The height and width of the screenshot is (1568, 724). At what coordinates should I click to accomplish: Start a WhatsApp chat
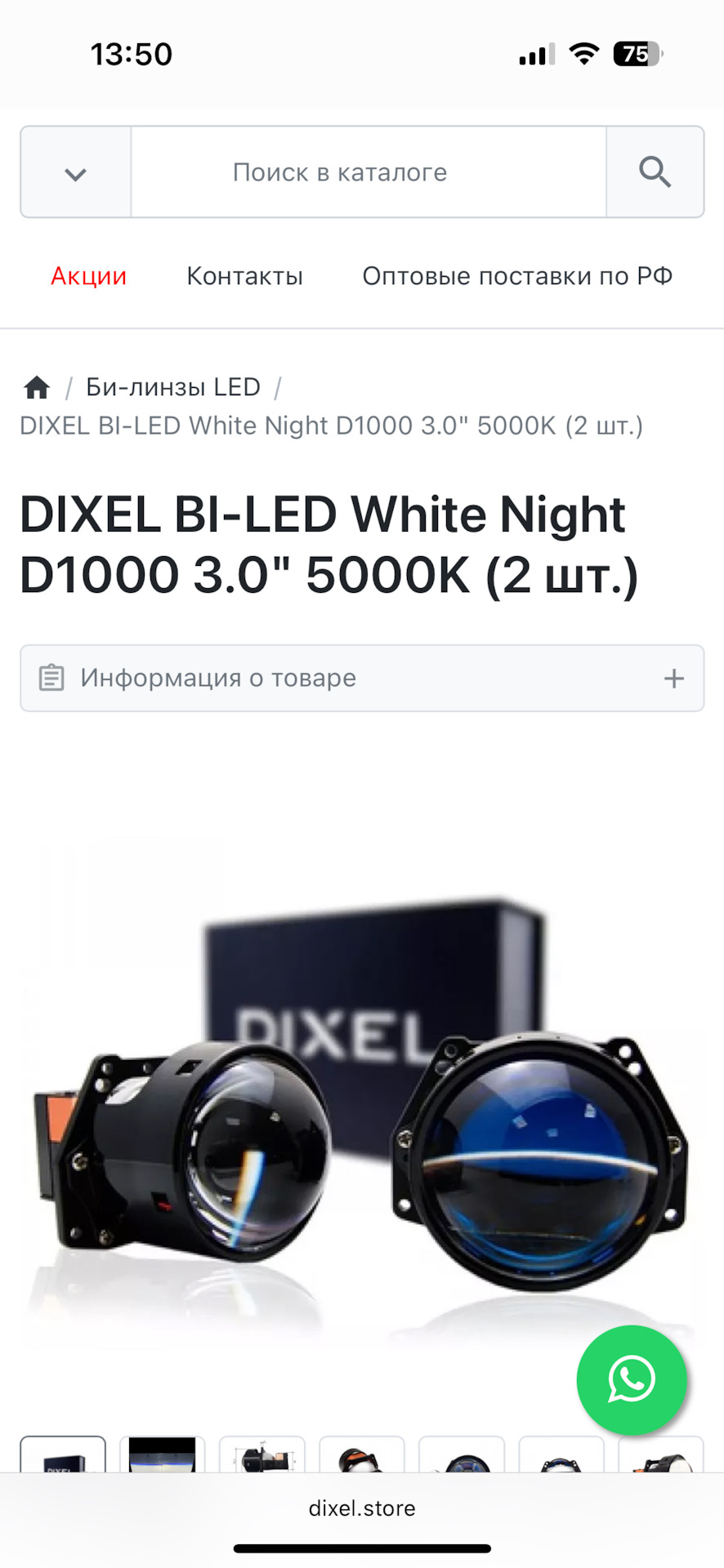(x=632, y=1379)
